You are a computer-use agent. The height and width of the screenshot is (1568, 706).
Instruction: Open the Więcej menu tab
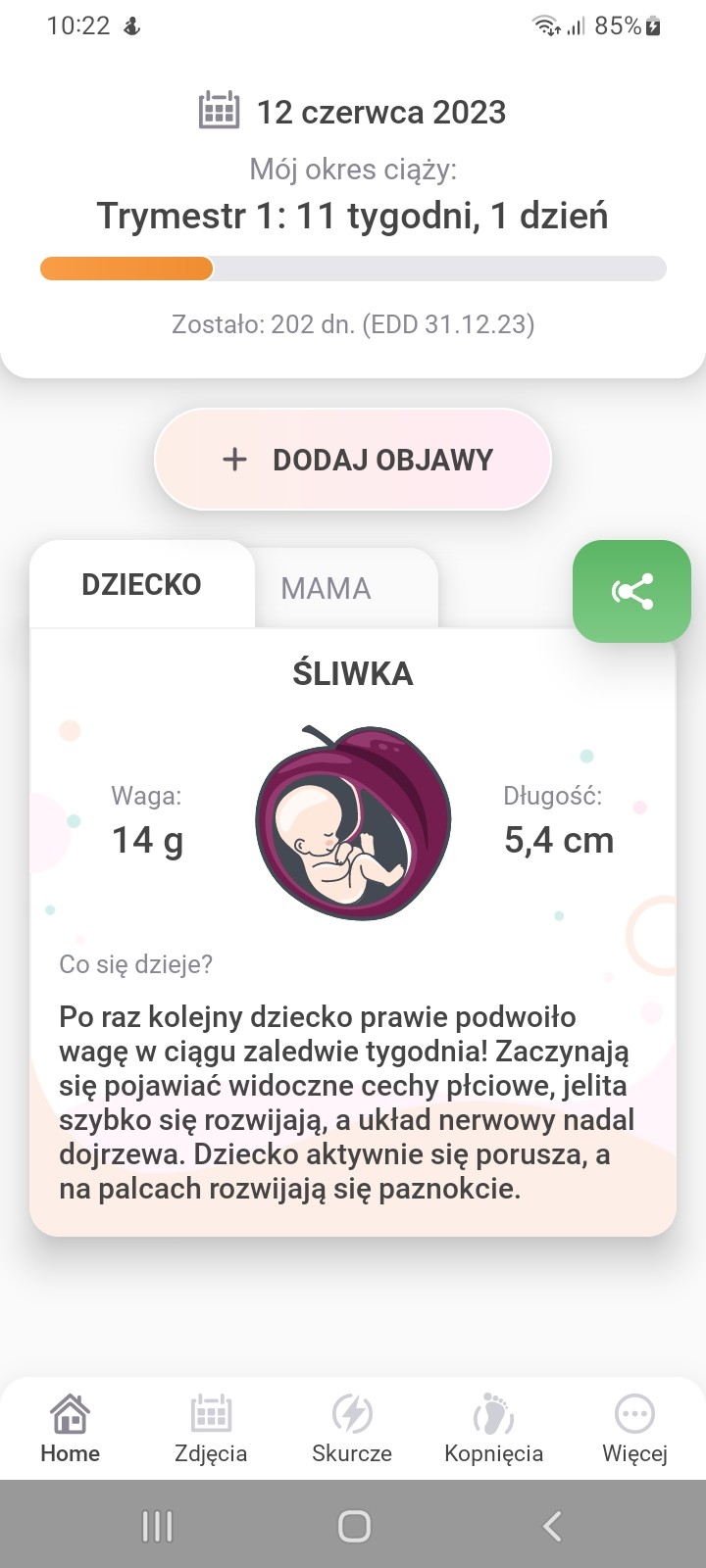pyautogui.click(x=634, y=1428)
